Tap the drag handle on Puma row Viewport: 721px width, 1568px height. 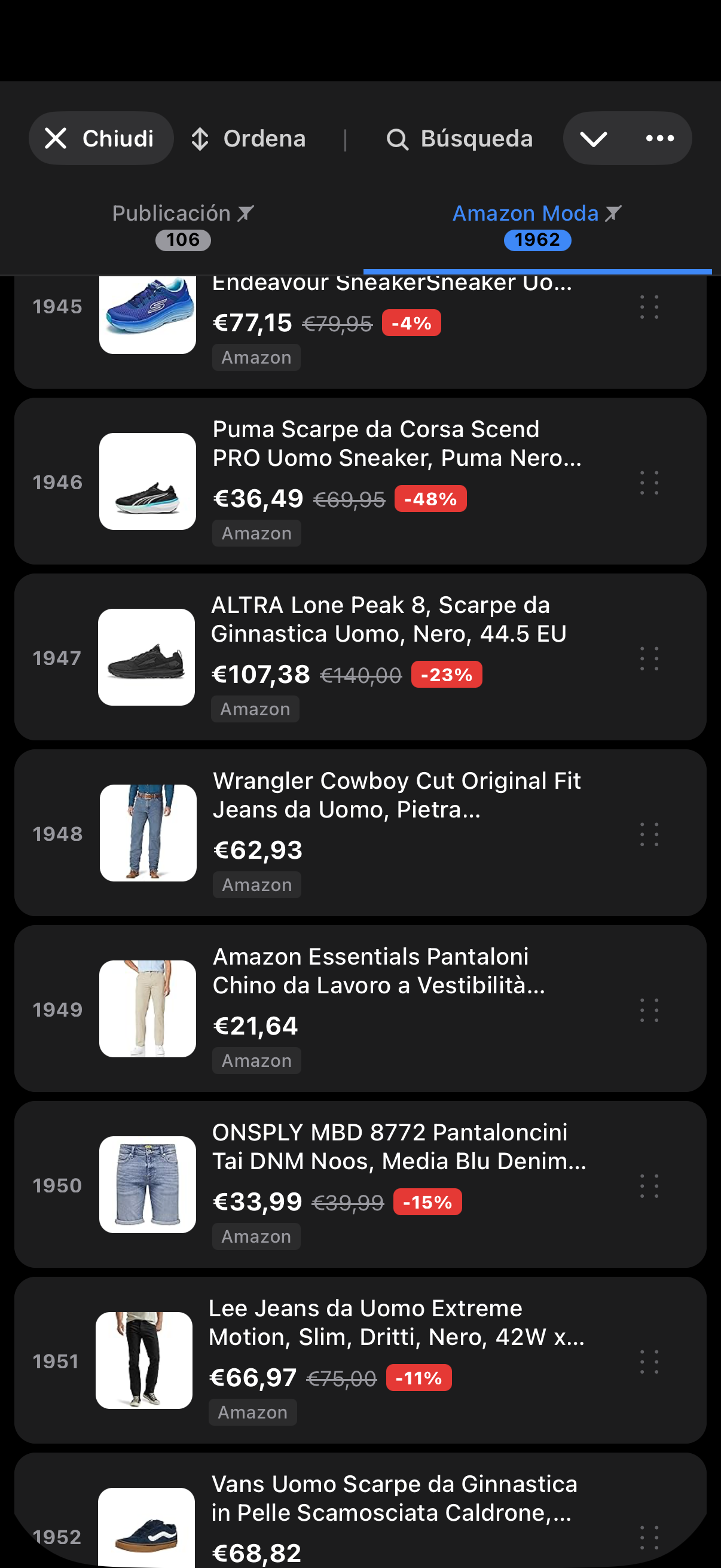[649, 483]
